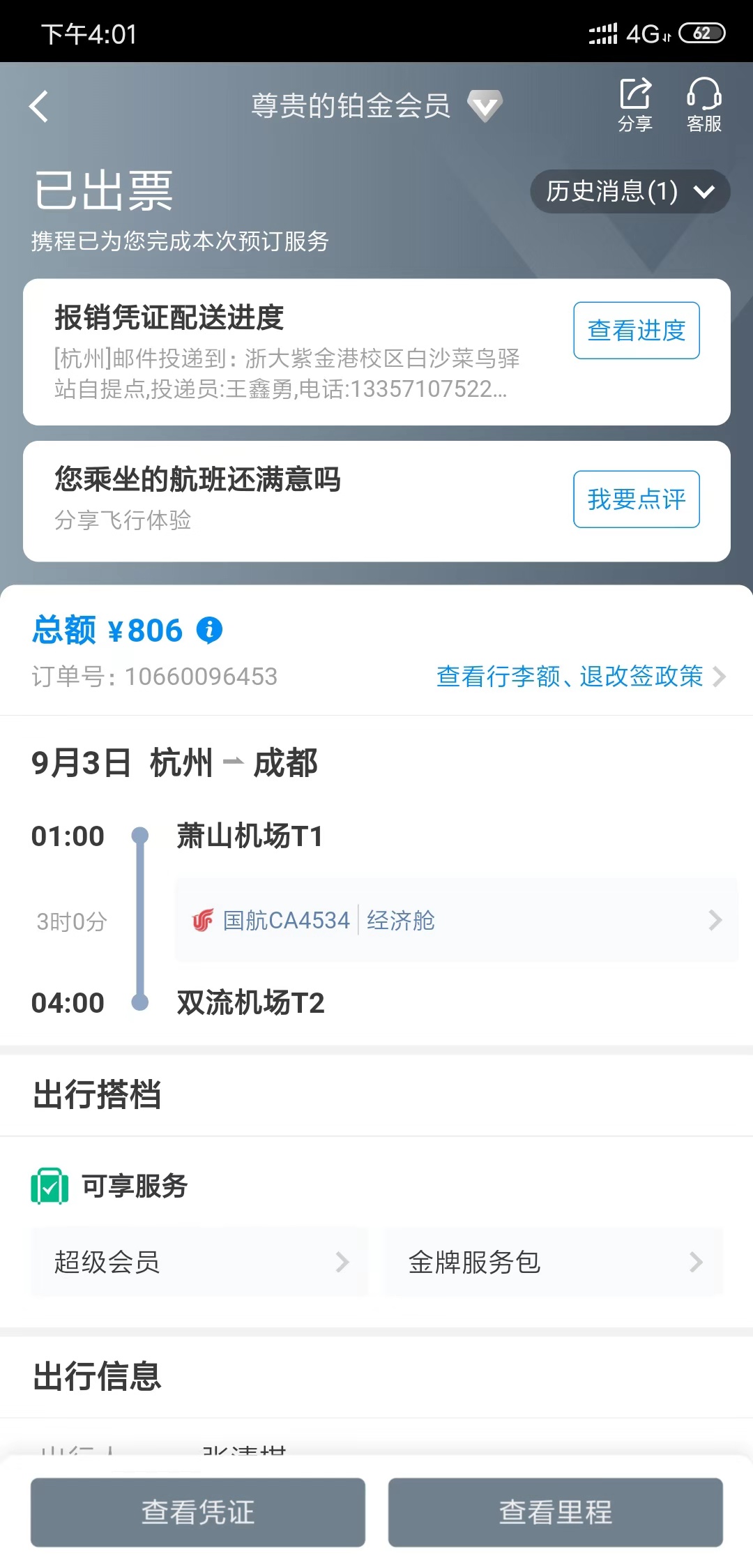Contact 客服 customer service

click(703, 105)
